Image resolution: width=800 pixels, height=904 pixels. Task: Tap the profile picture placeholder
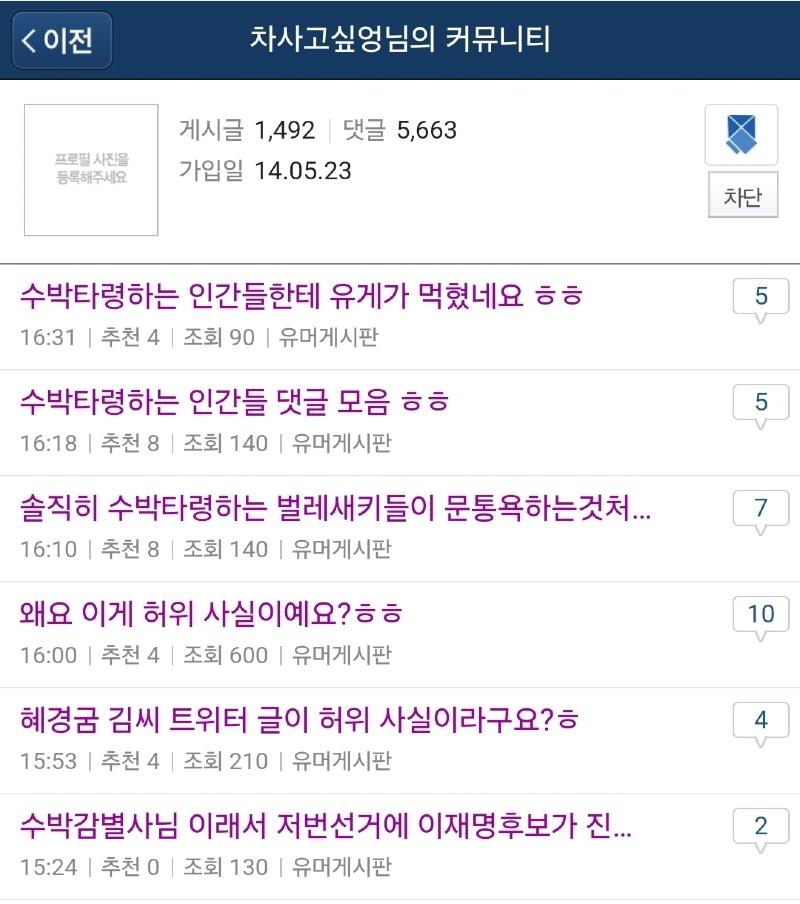click(x=91, y=170)
